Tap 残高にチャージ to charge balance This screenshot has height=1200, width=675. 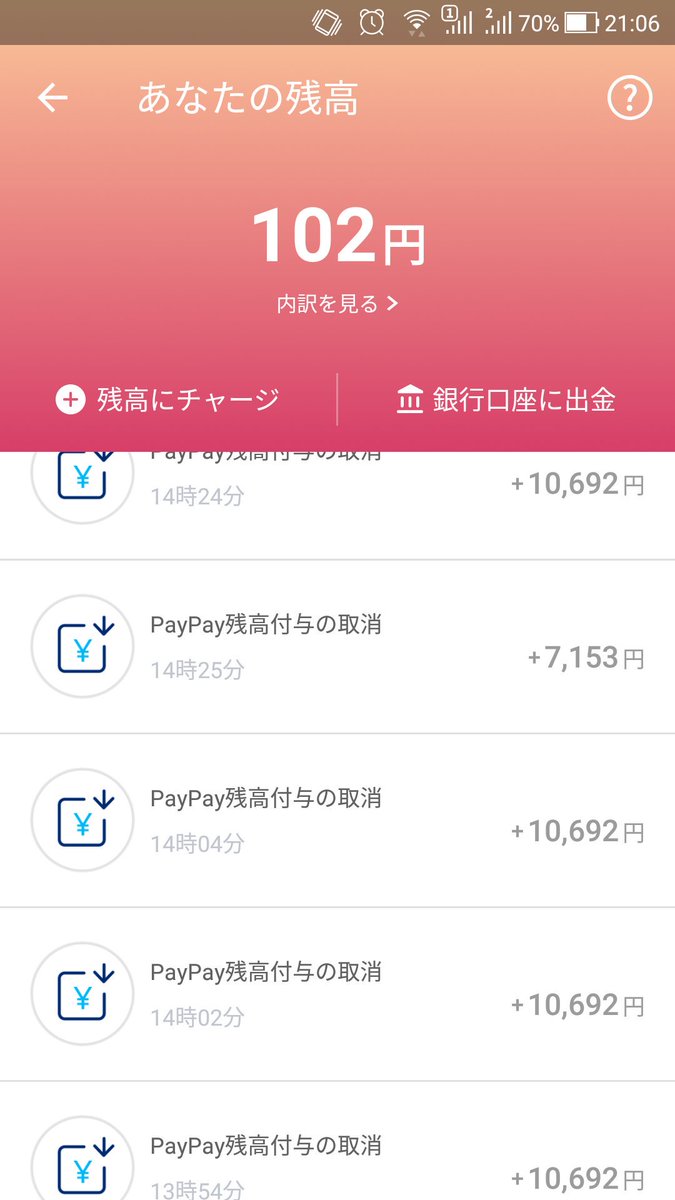168,400
